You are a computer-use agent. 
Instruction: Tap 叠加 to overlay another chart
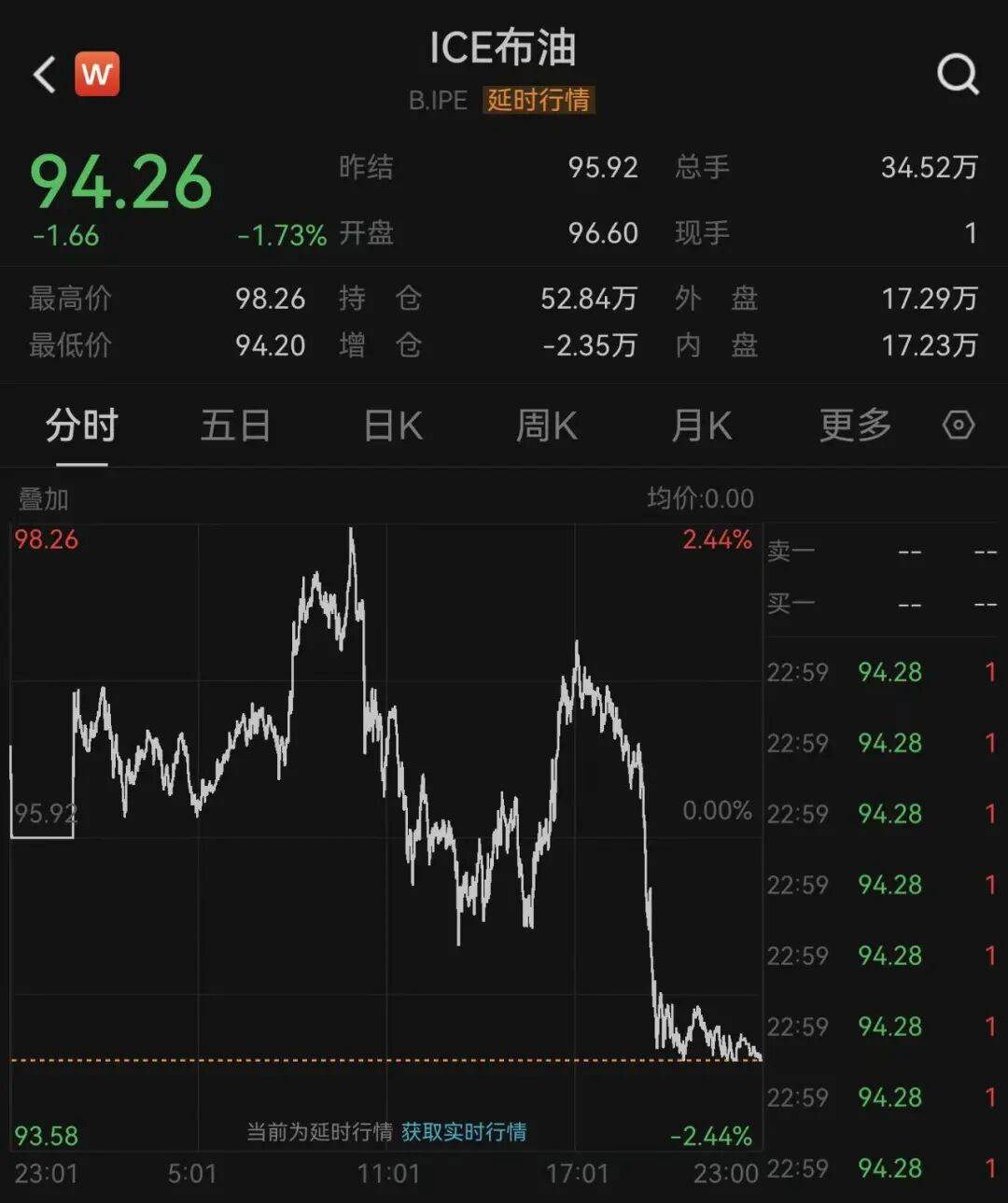pyautogui.click(x=44, y=499)
